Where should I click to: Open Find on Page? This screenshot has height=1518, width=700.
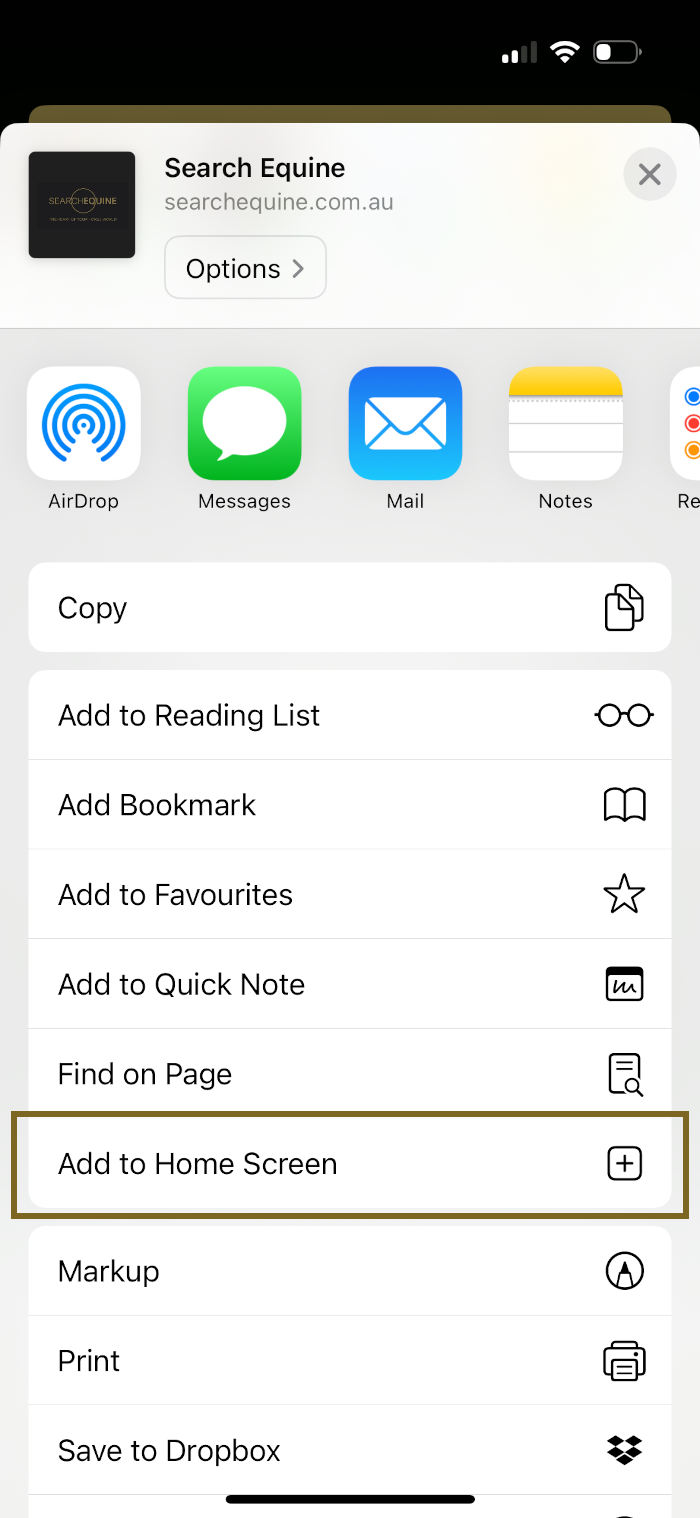point(350,1074)
